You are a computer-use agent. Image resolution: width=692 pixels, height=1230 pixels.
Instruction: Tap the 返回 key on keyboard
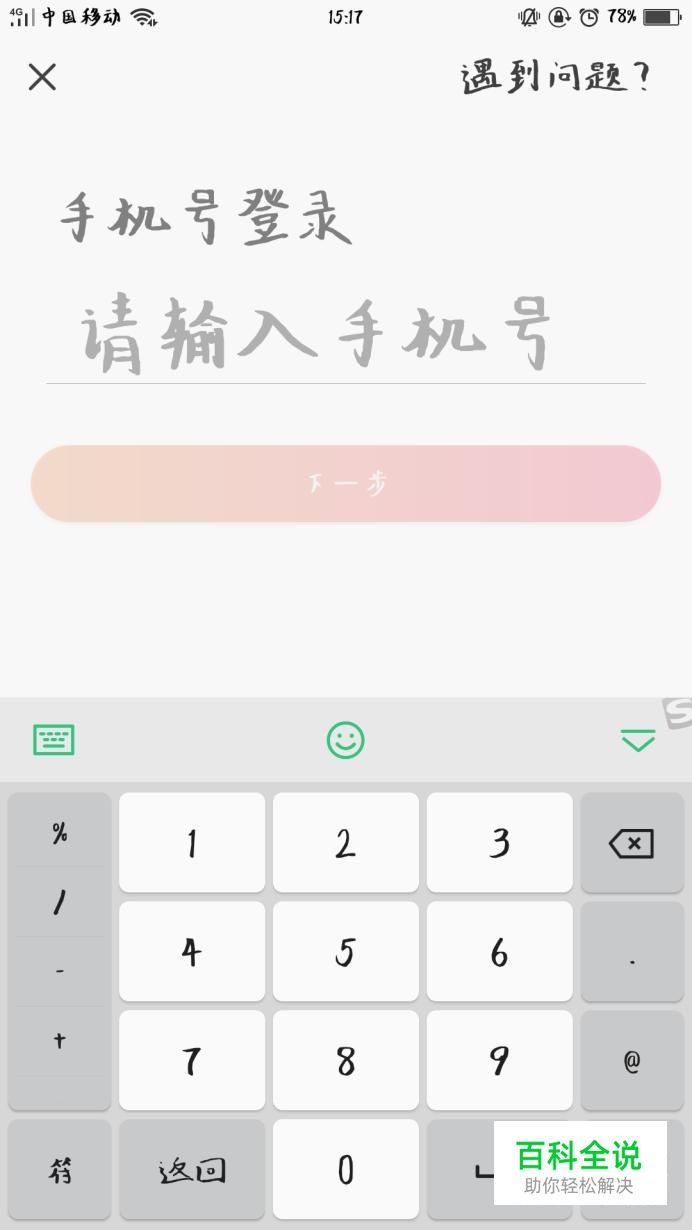(192, 1168)
